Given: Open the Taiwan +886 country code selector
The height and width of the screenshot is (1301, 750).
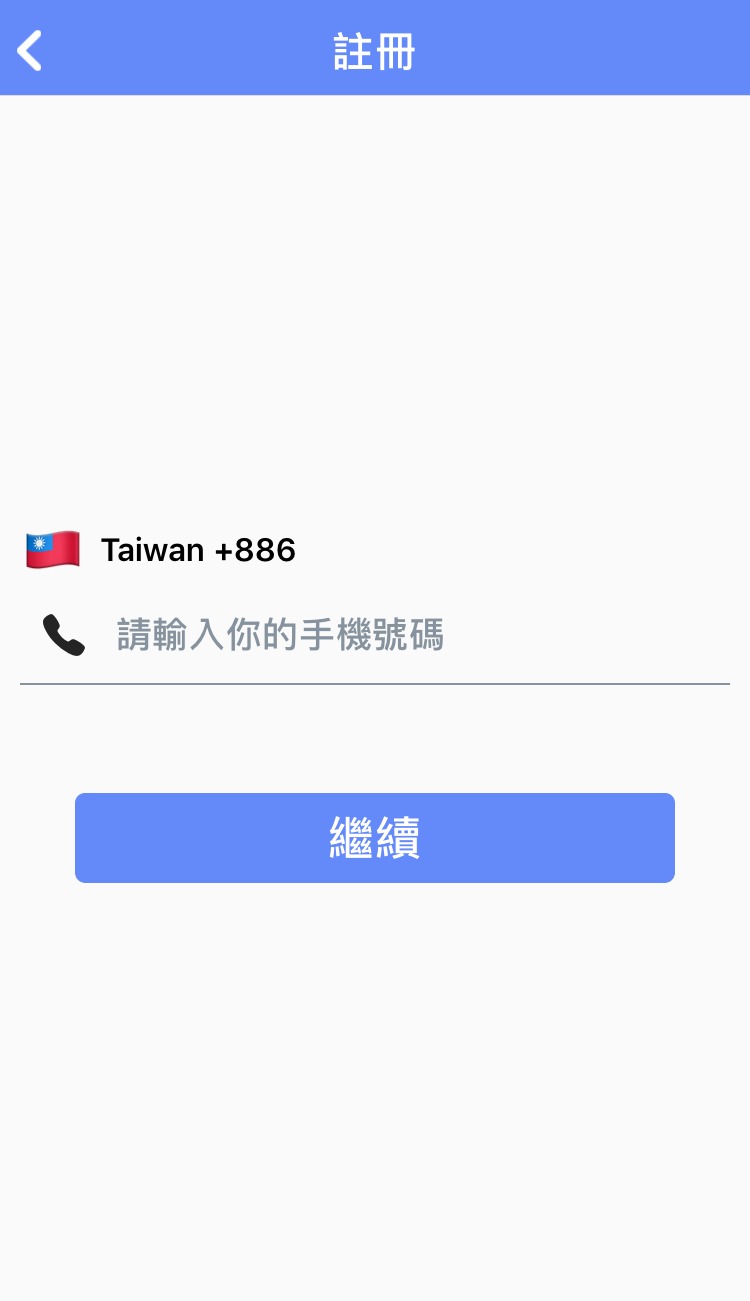Looking at the screenshot, I should coord(161,550).
